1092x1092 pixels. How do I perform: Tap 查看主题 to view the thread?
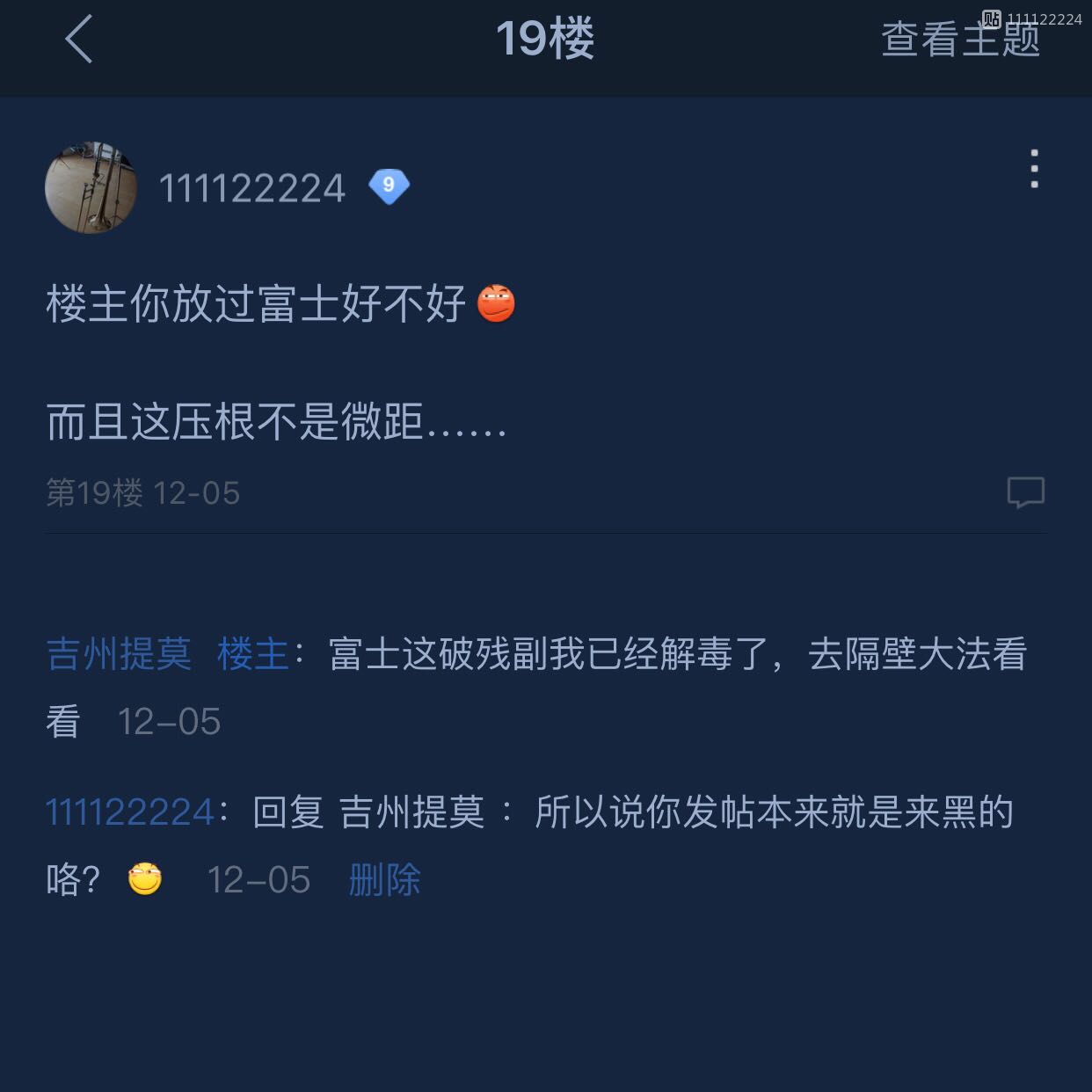point(959,40)
